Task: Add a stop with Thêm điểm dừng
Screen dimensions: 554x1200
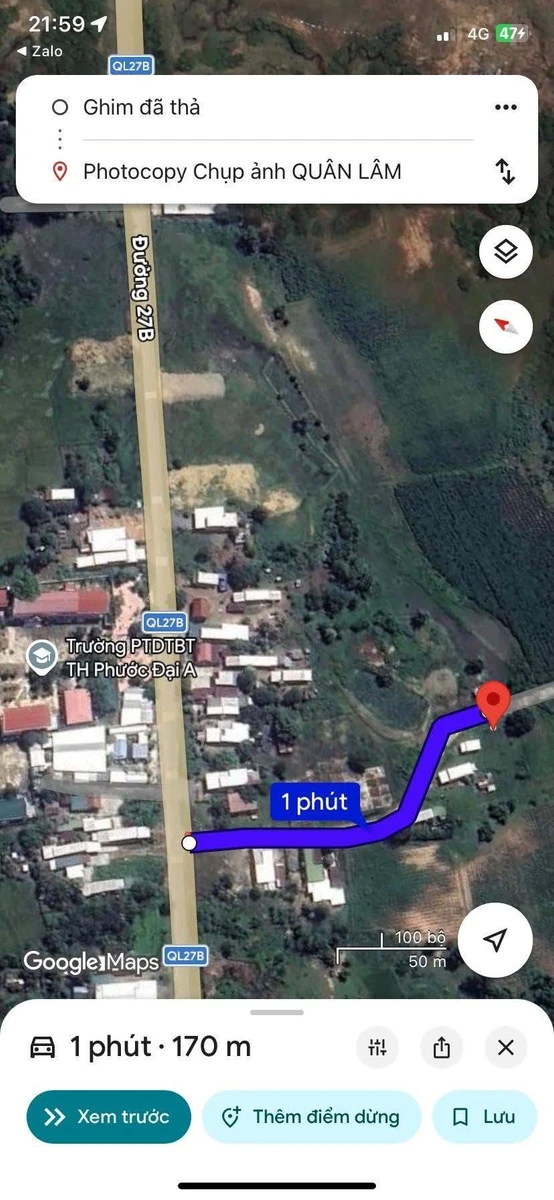Action: point(311,1117)
